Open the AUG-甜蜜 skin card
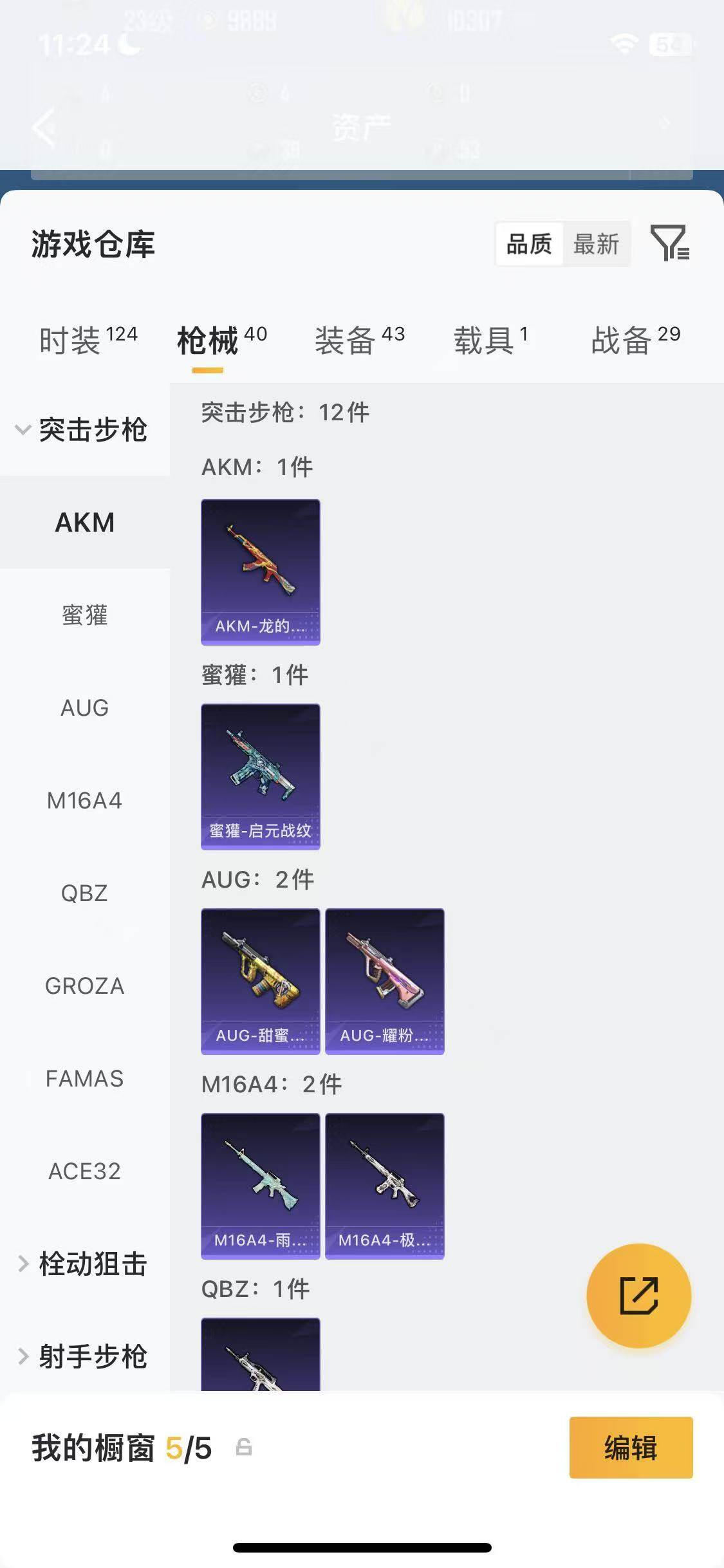The width and height of the screenshot is (724, 1568). point(259,982)
